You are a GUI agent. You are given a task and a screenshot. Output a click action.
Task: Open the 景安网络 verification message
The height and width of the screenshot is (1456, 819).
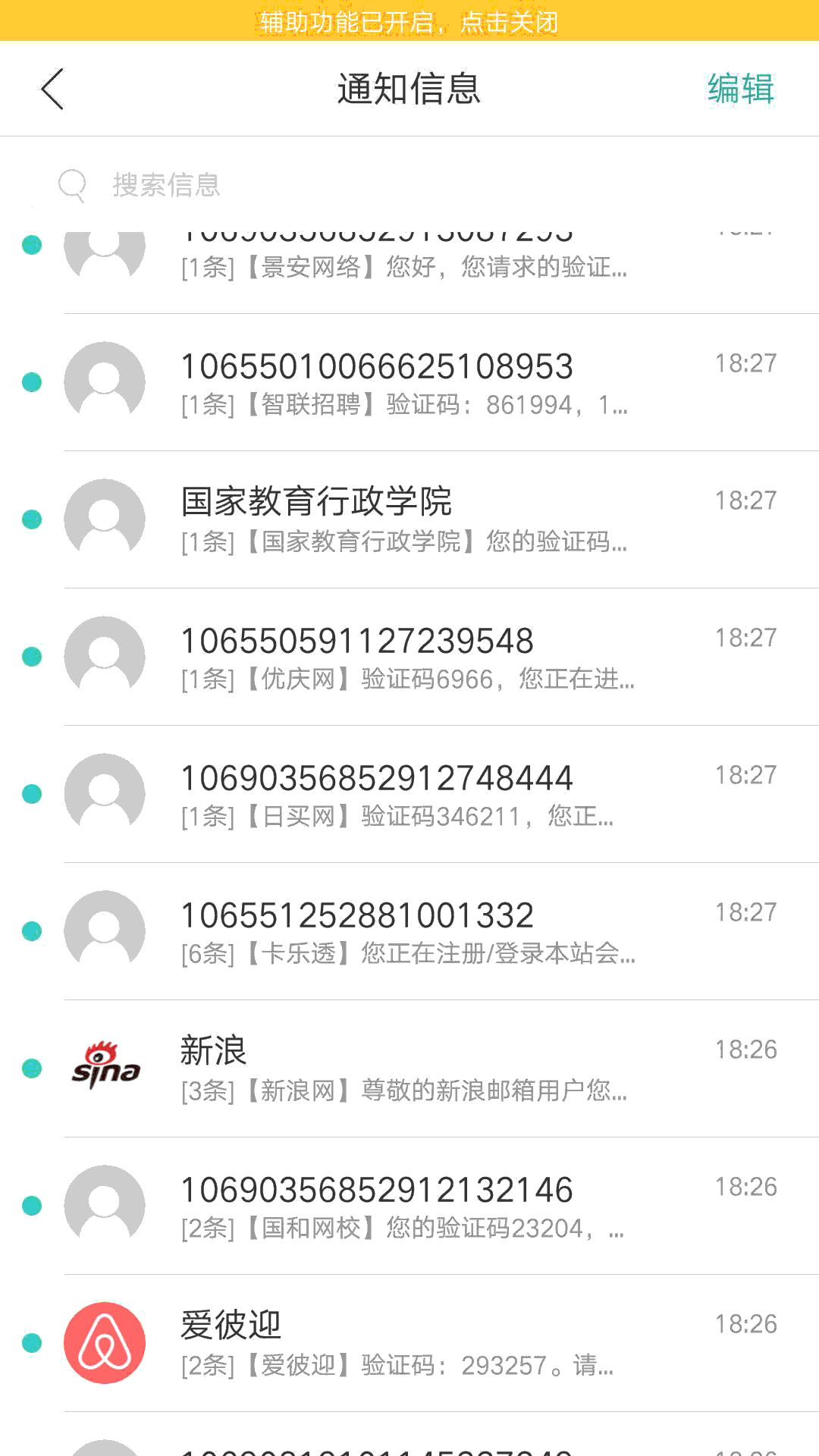[x=409, y=265]
